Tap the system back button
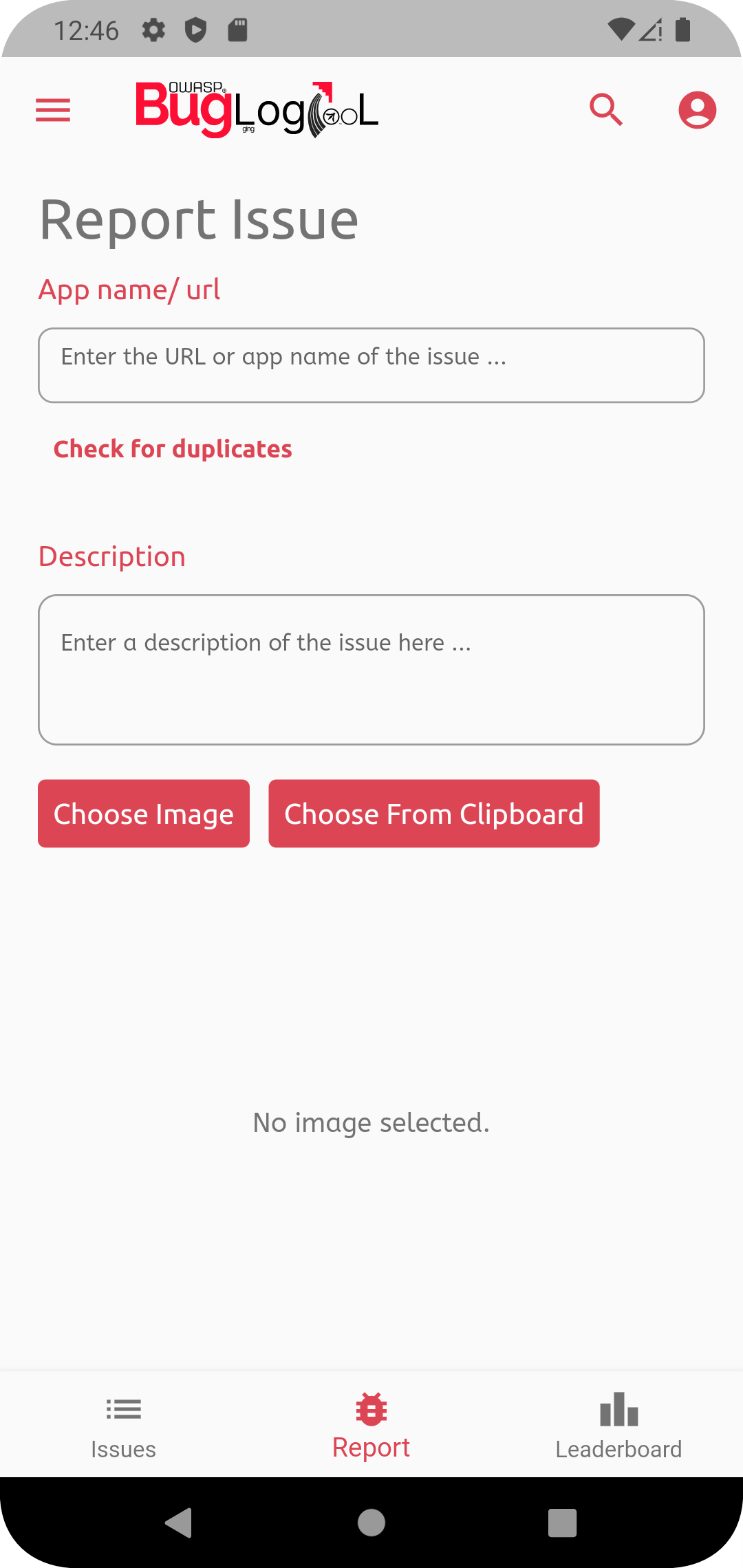This screenshot has width=743, height=1568. point(180,1523)
